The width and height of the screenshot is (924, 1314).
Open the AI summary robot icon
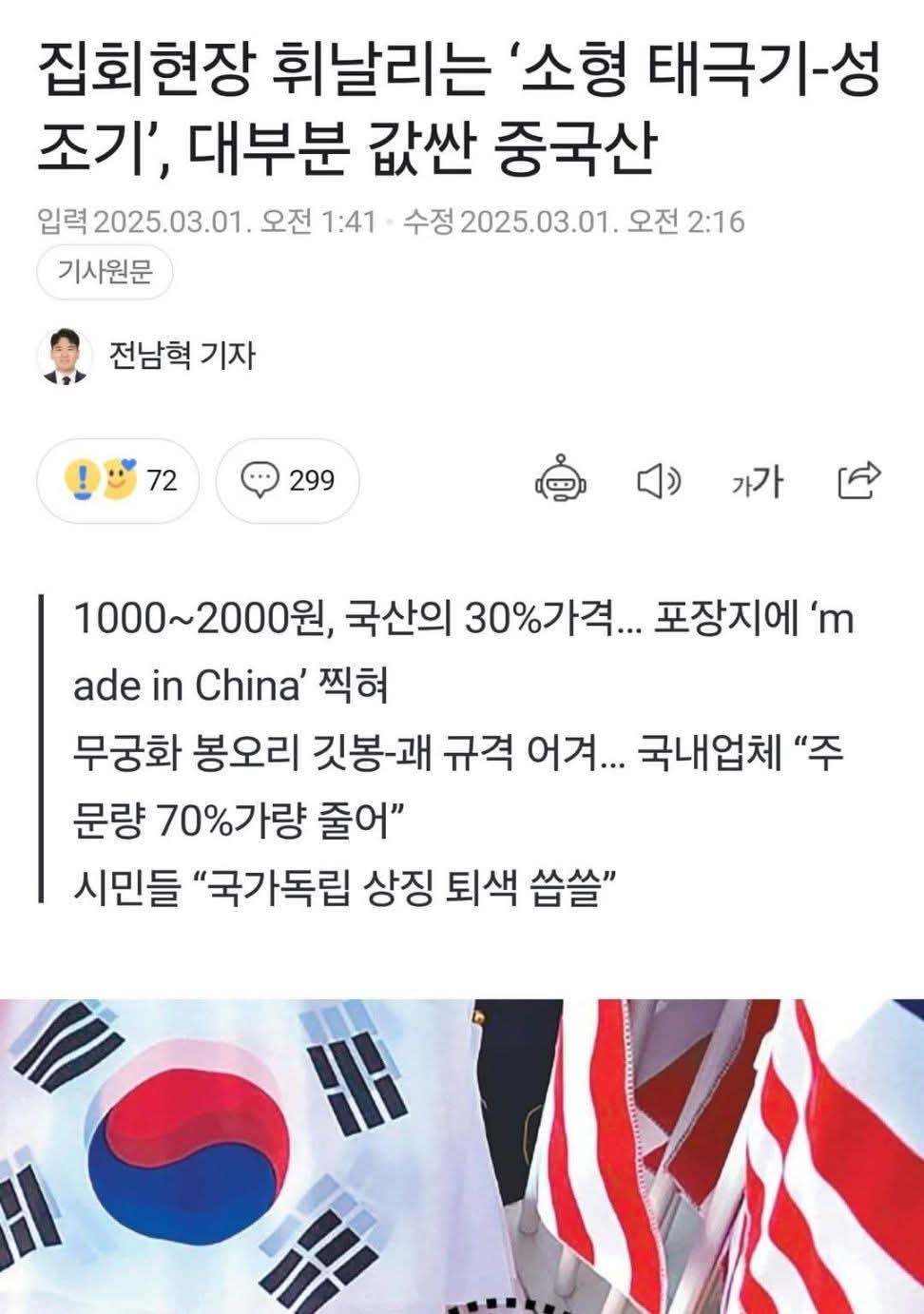(560, 480)
